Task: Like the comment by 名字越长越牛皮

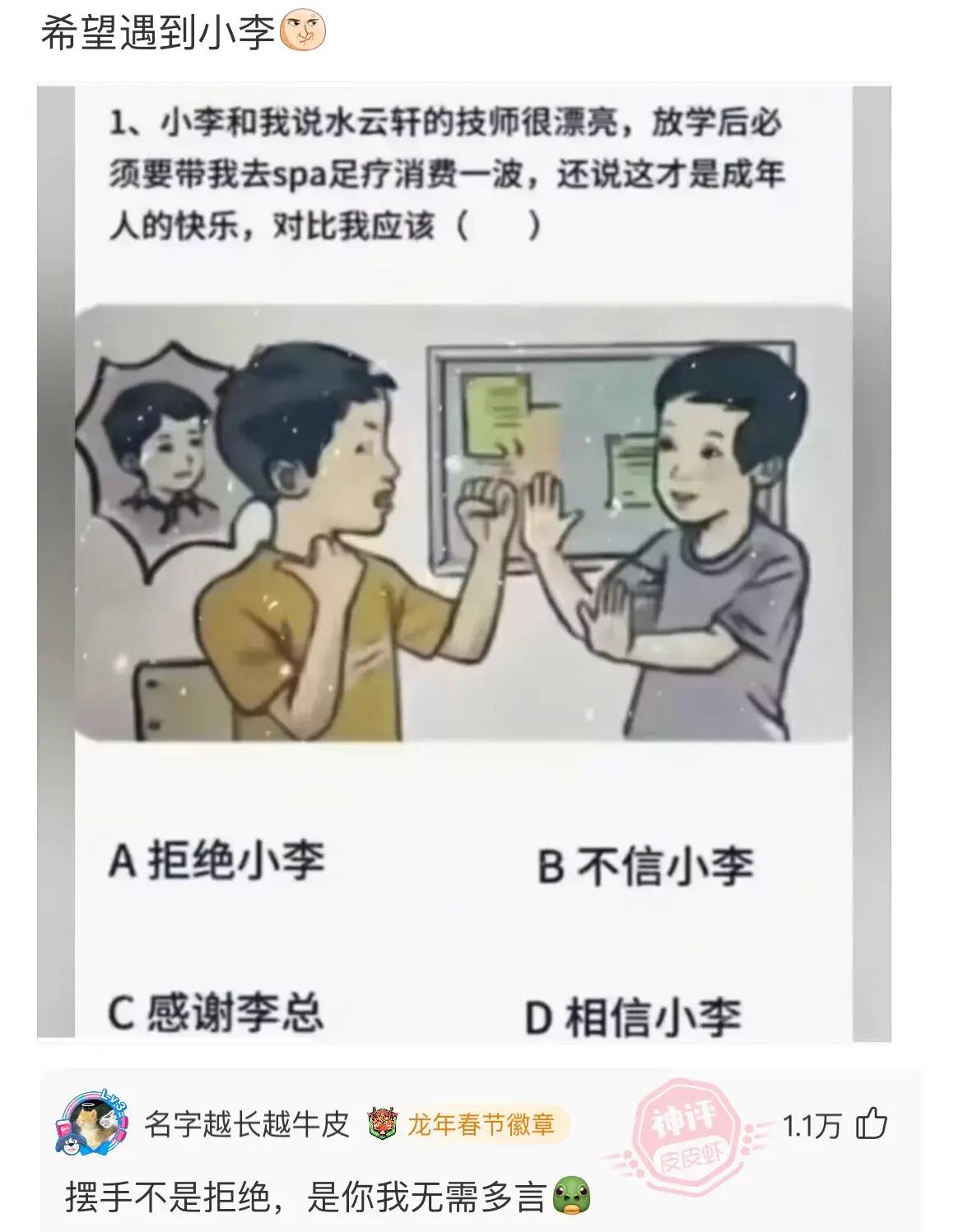Action: pos(872,1124)
